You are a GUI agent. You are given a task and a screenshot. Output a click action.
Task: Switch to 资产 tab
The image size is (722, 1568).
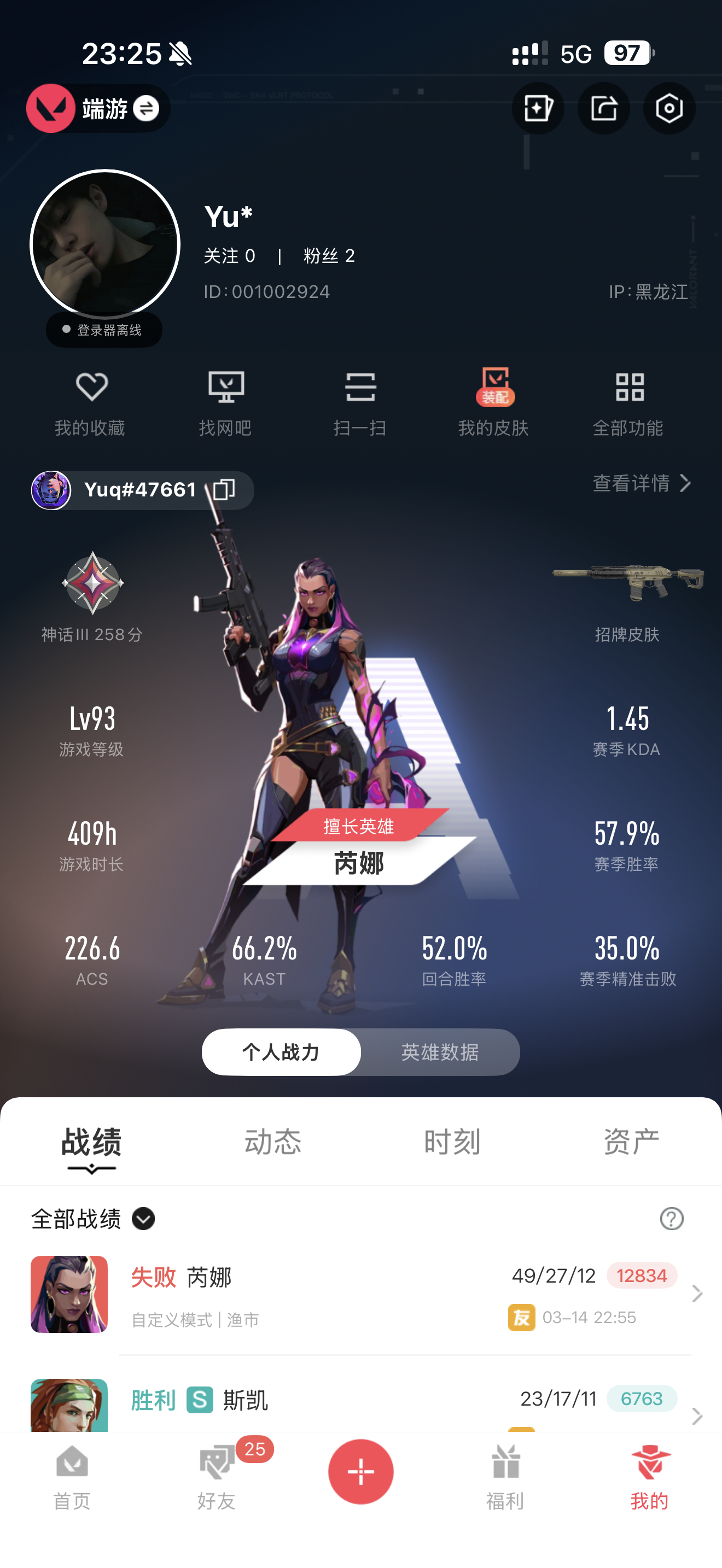point(632,1142)
